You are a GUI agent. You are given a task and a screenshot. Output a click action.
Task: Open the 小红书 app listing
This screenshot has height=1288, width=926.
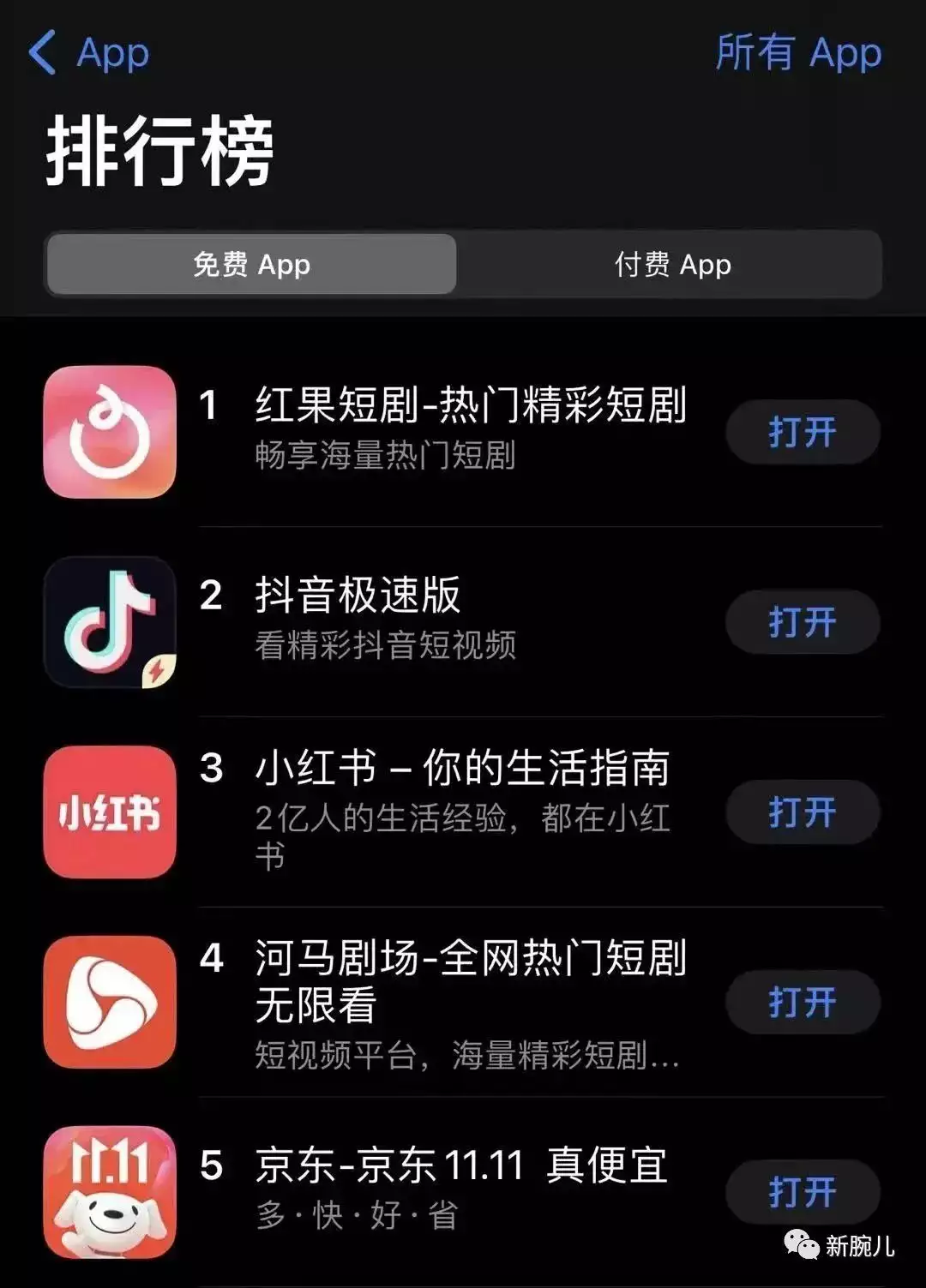461,768
